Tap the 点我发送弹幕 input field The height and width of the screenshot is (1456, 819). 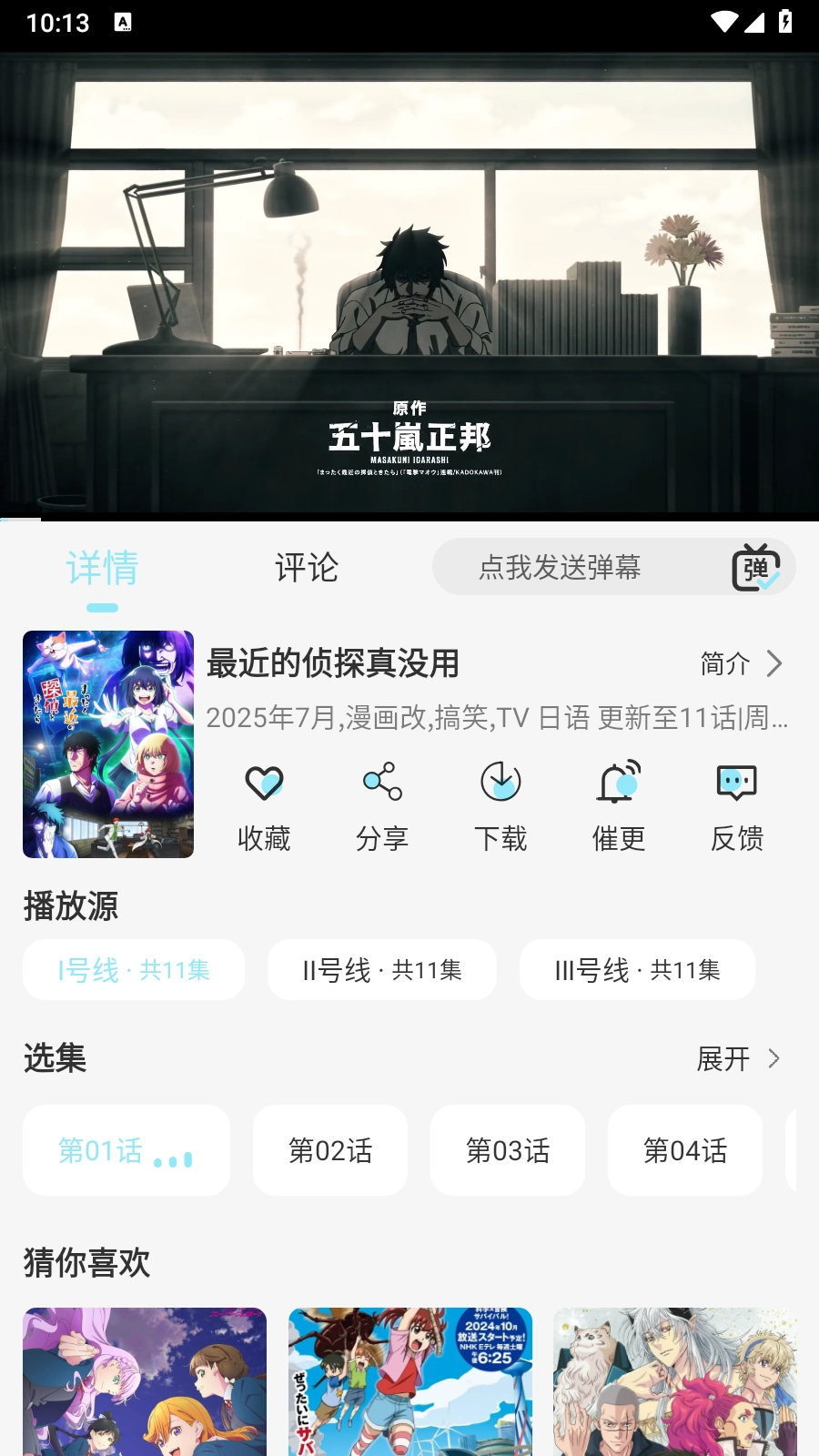pos(560,567)
